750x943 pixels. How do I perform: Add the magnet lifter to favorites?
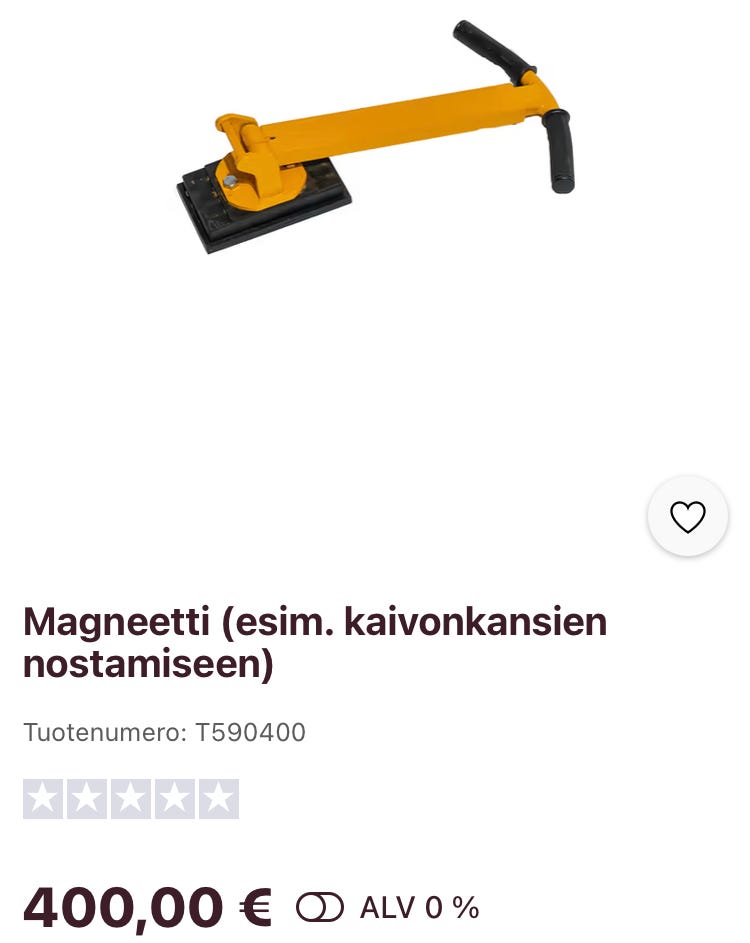coord(687,516)
